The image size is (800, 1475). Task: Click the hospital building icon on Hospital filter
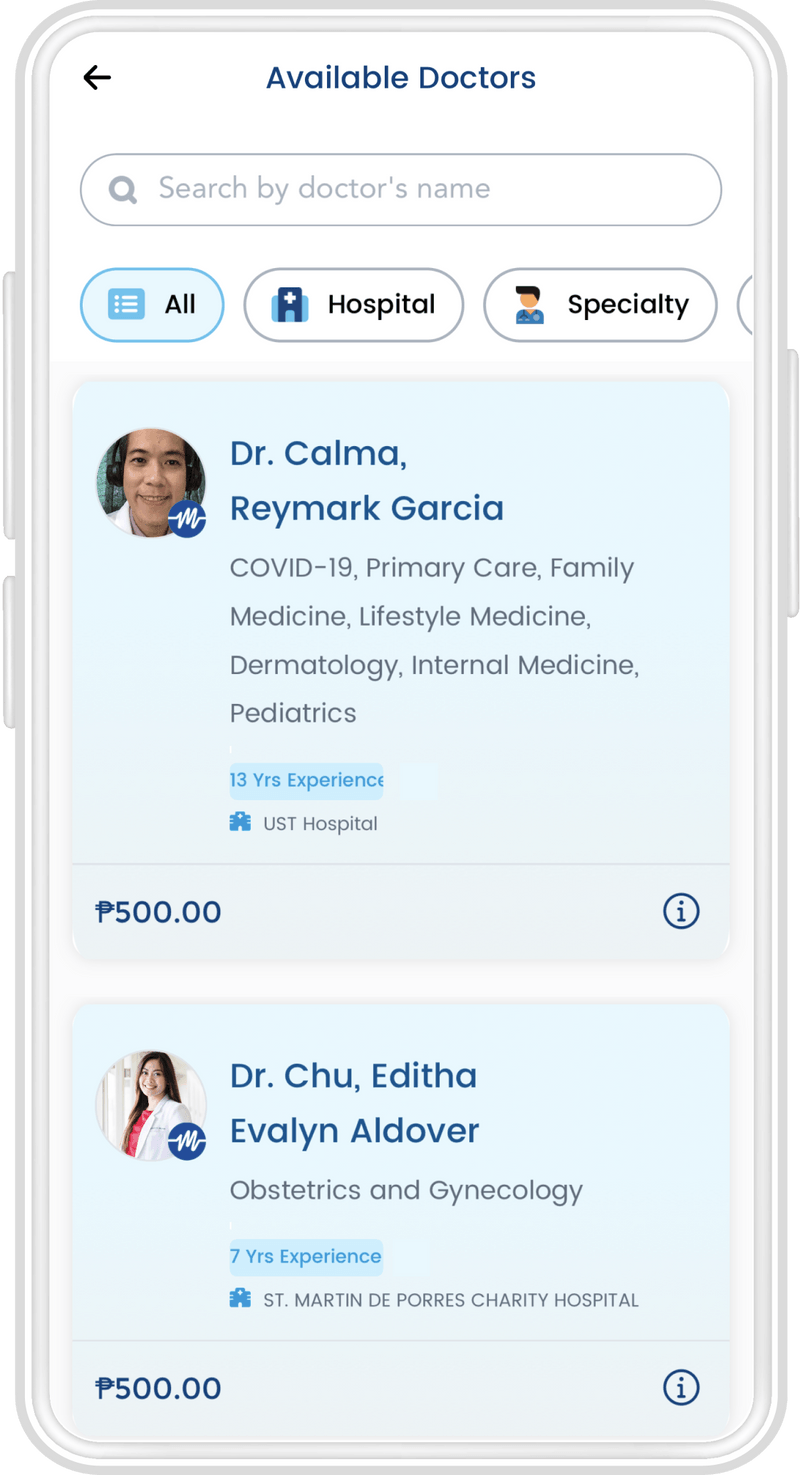click(291, 305)
